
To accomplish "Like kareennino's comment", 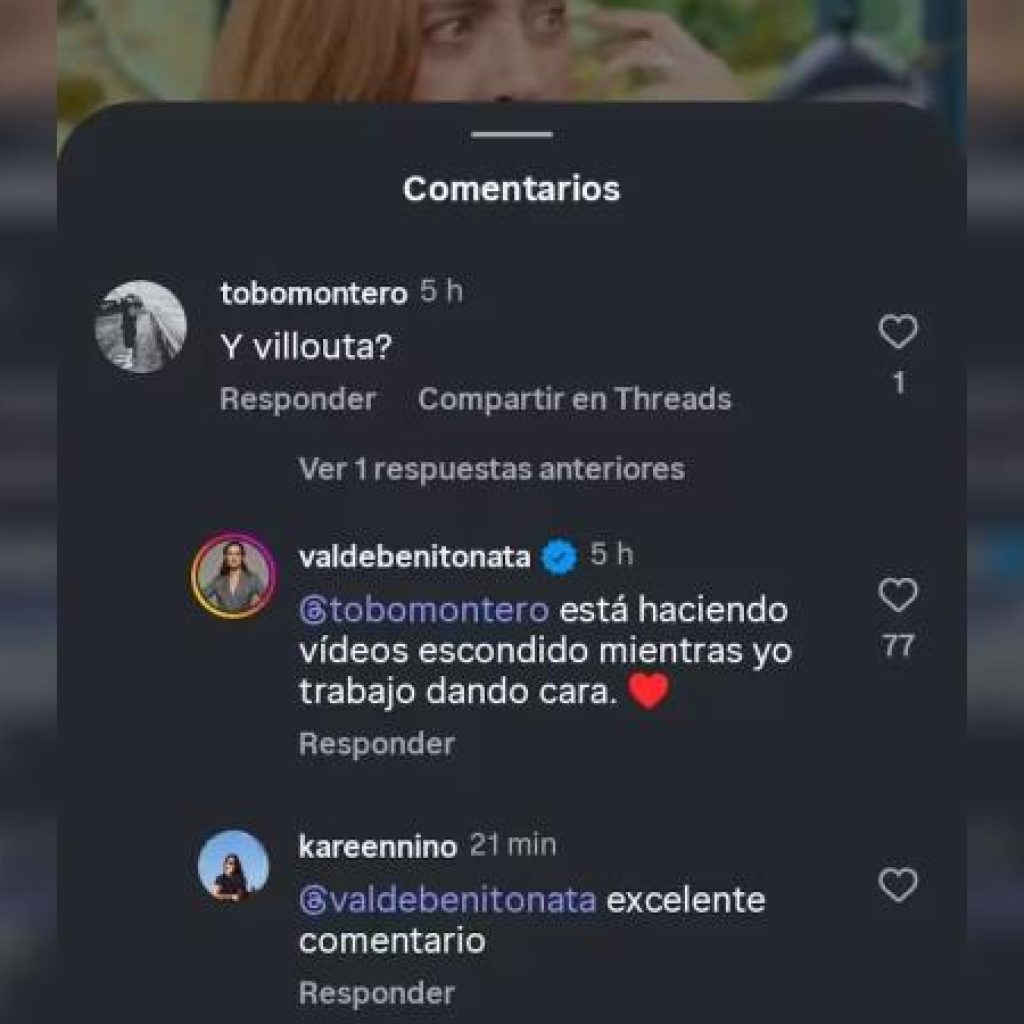I will 897,885.
